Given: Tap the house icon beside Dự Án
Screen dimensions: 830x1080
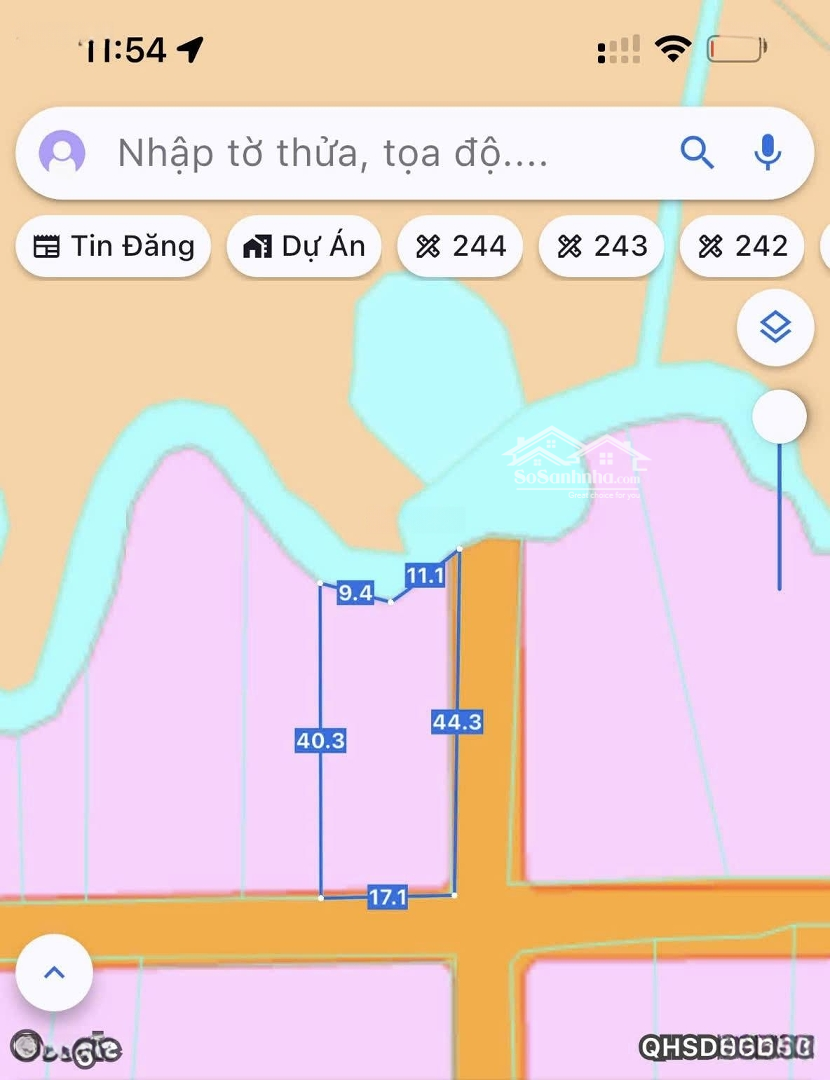Looking at the screenshot, I should [258, 246].
